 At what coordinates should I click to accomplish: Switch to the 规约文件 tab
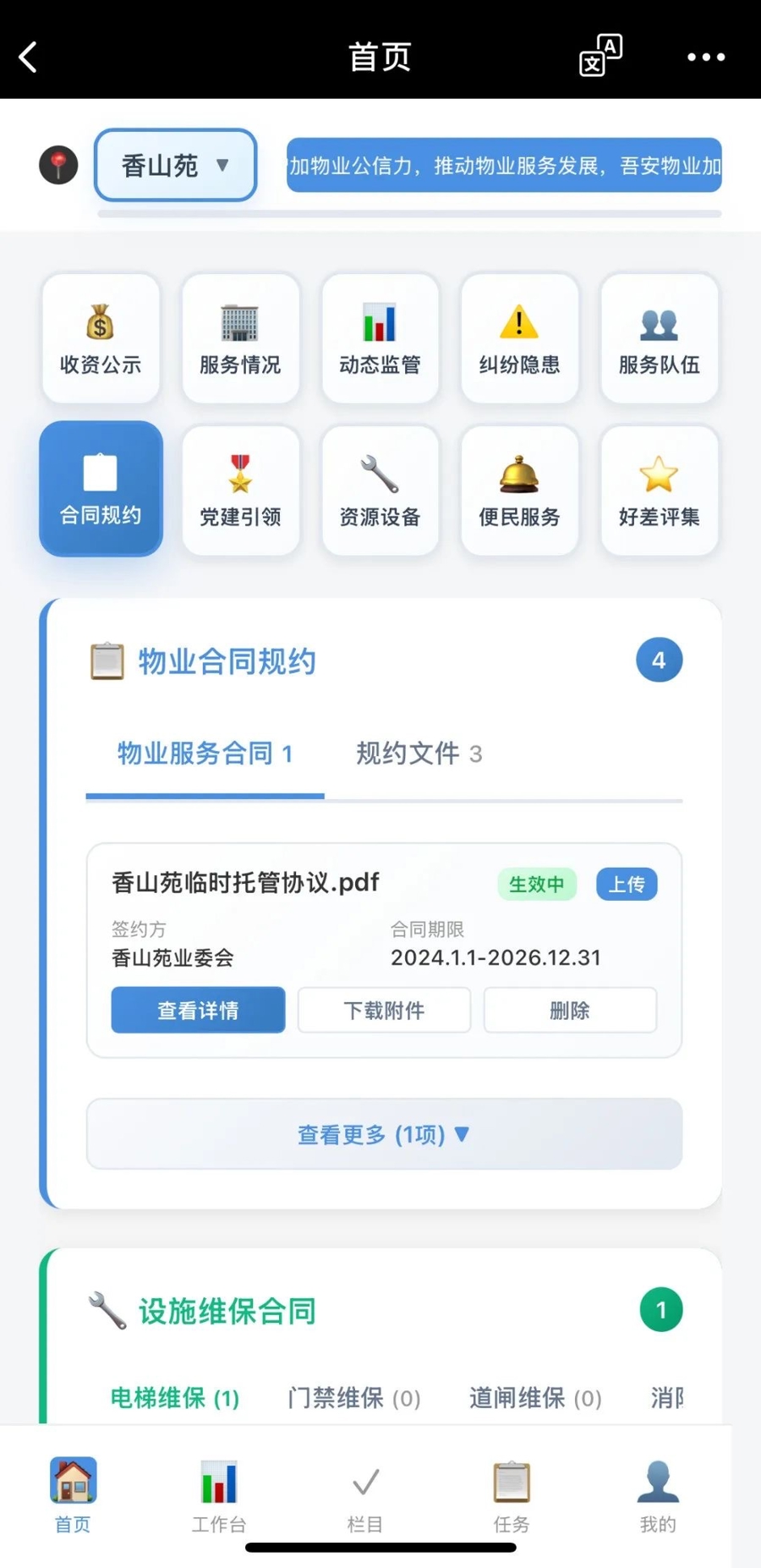(x=419, y=754)
